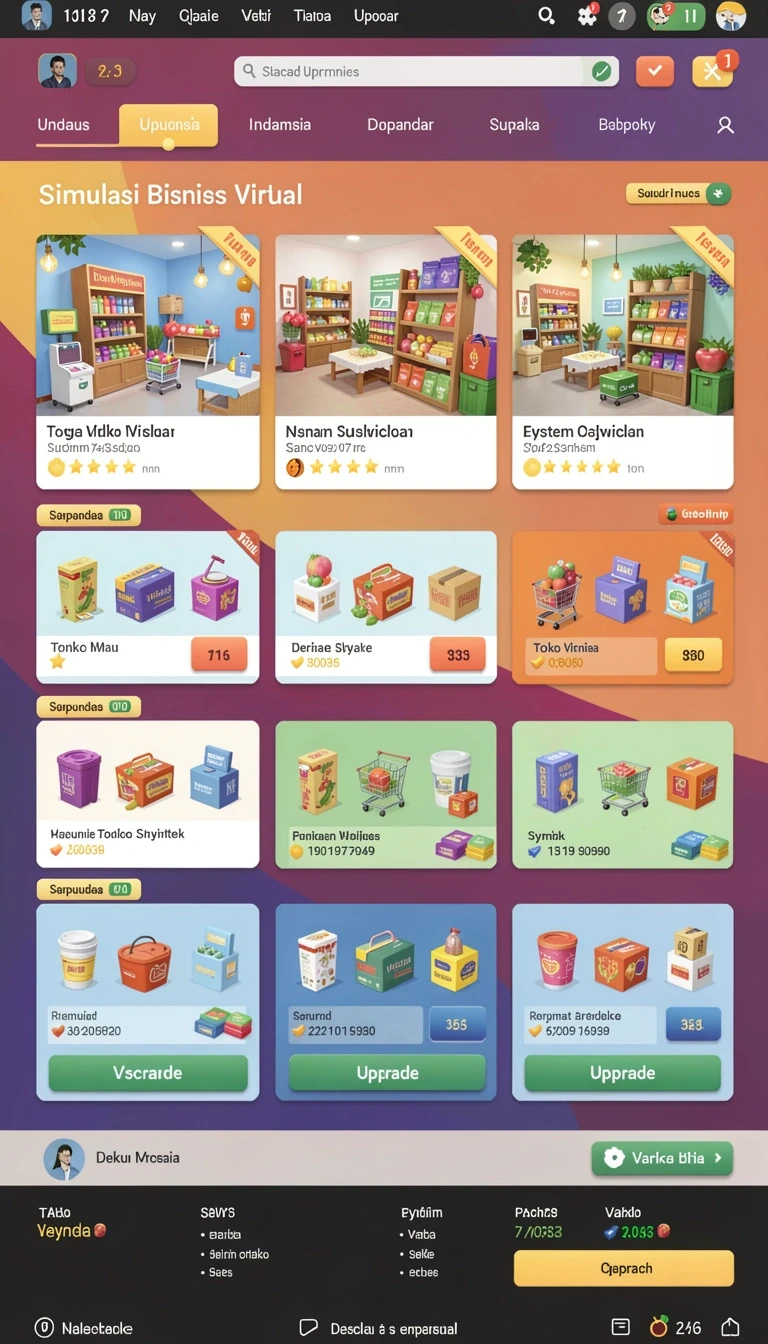768x1344 pixels.
Task: Switch to the Undaus tab
Action: tap(64, 125)
